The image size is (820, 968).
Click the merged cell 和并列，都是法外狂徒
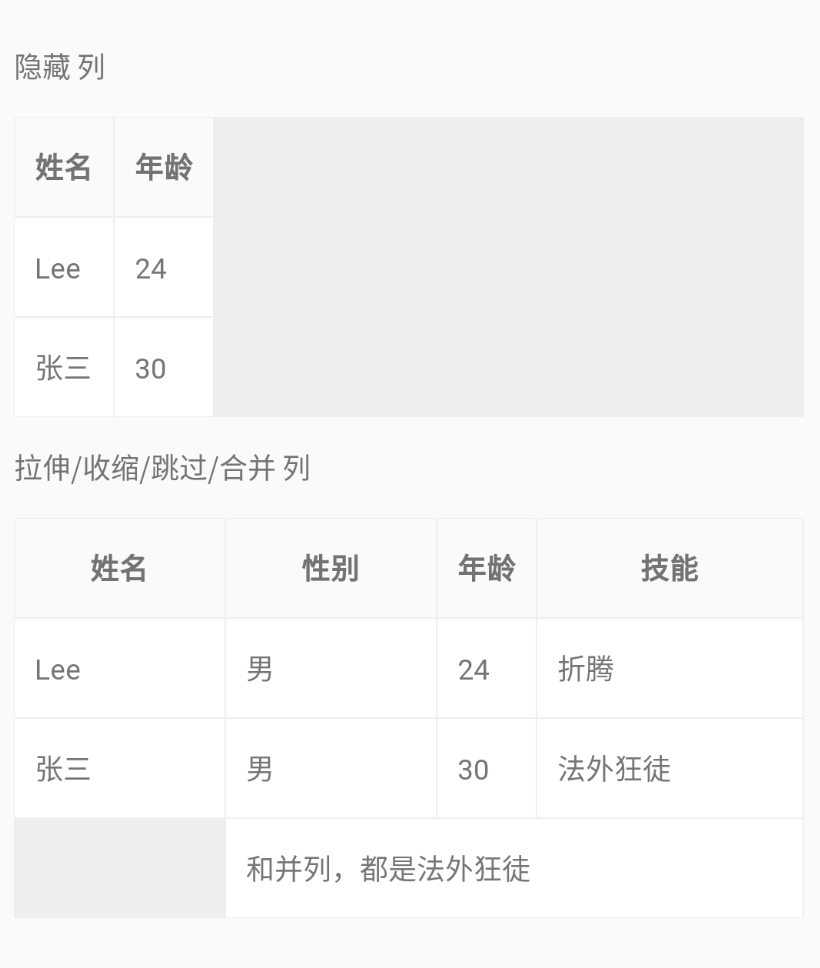(390, 868)
